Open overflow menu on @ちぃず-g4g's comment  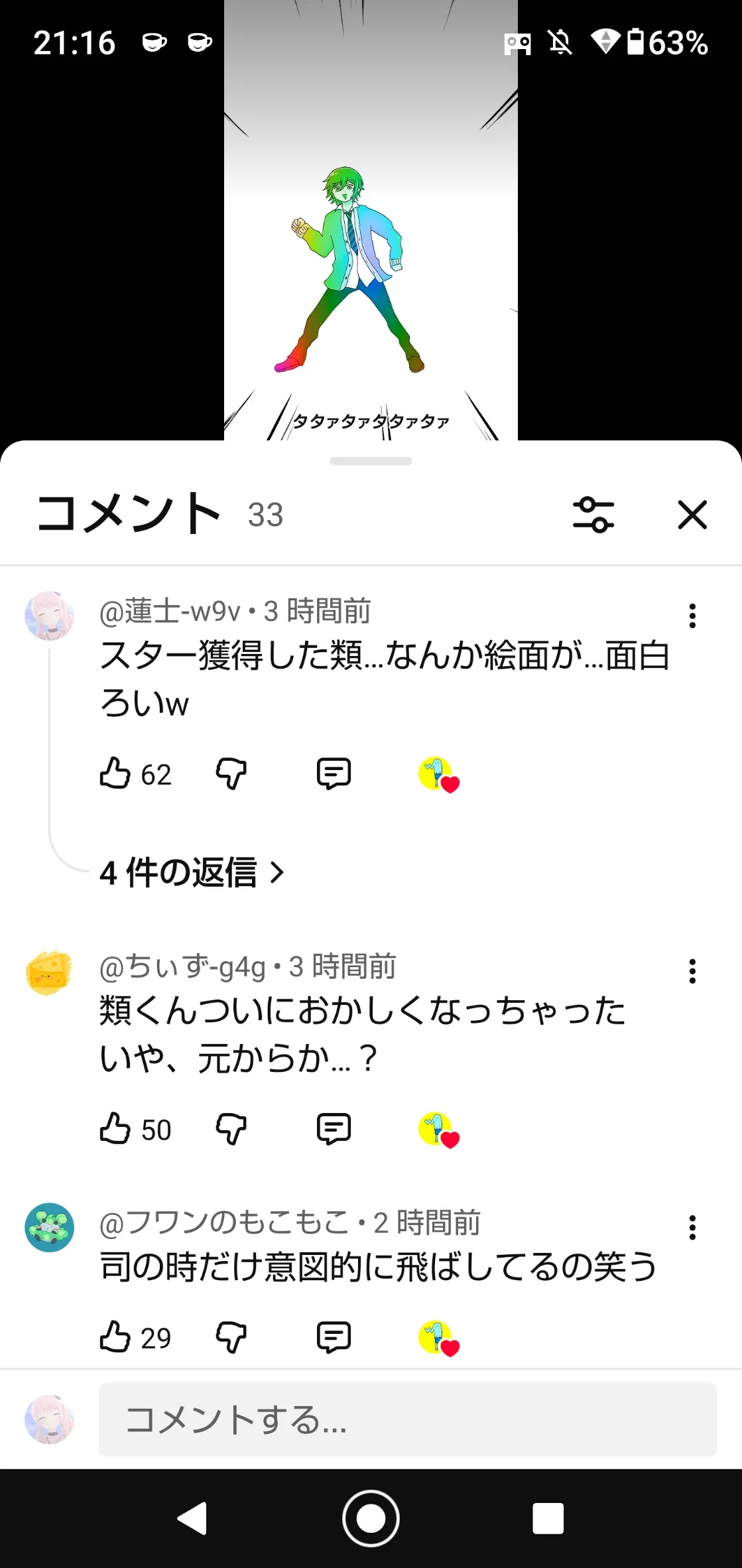point(692,971)
